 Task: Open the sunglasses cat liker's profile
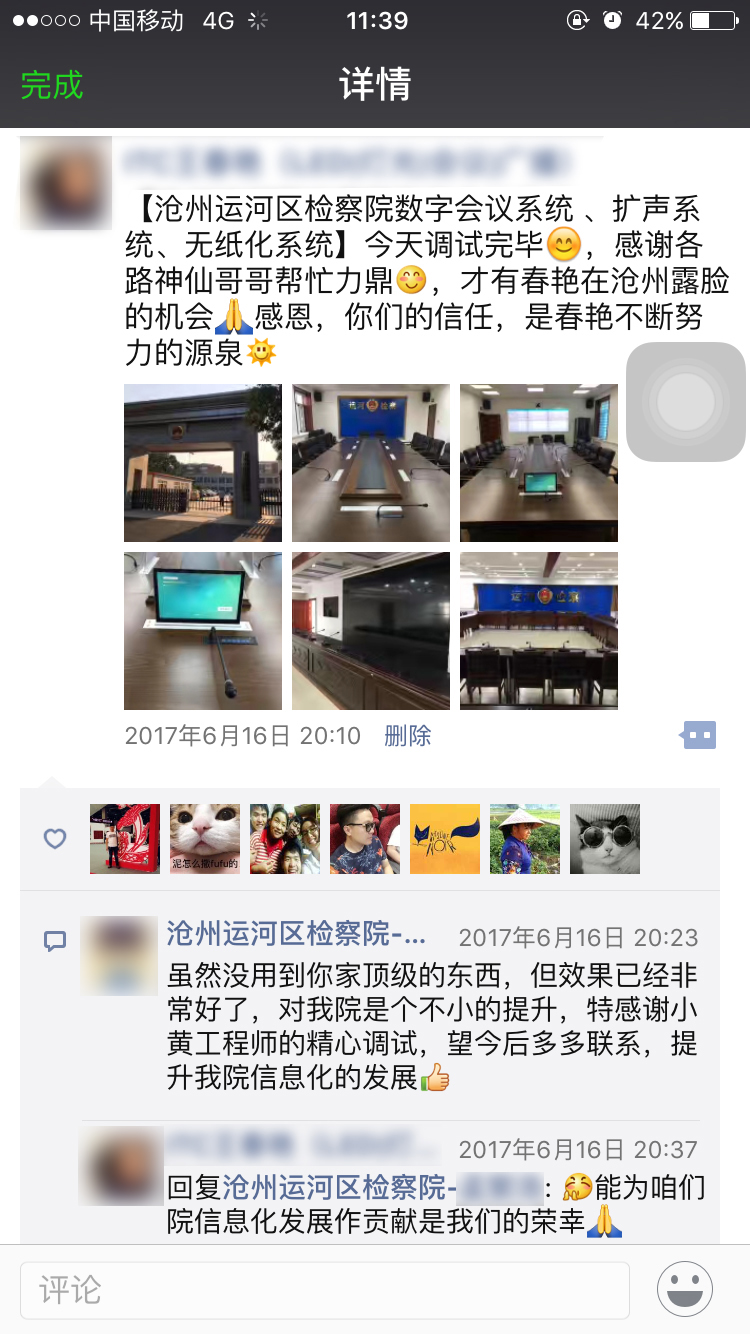[604, 839]
